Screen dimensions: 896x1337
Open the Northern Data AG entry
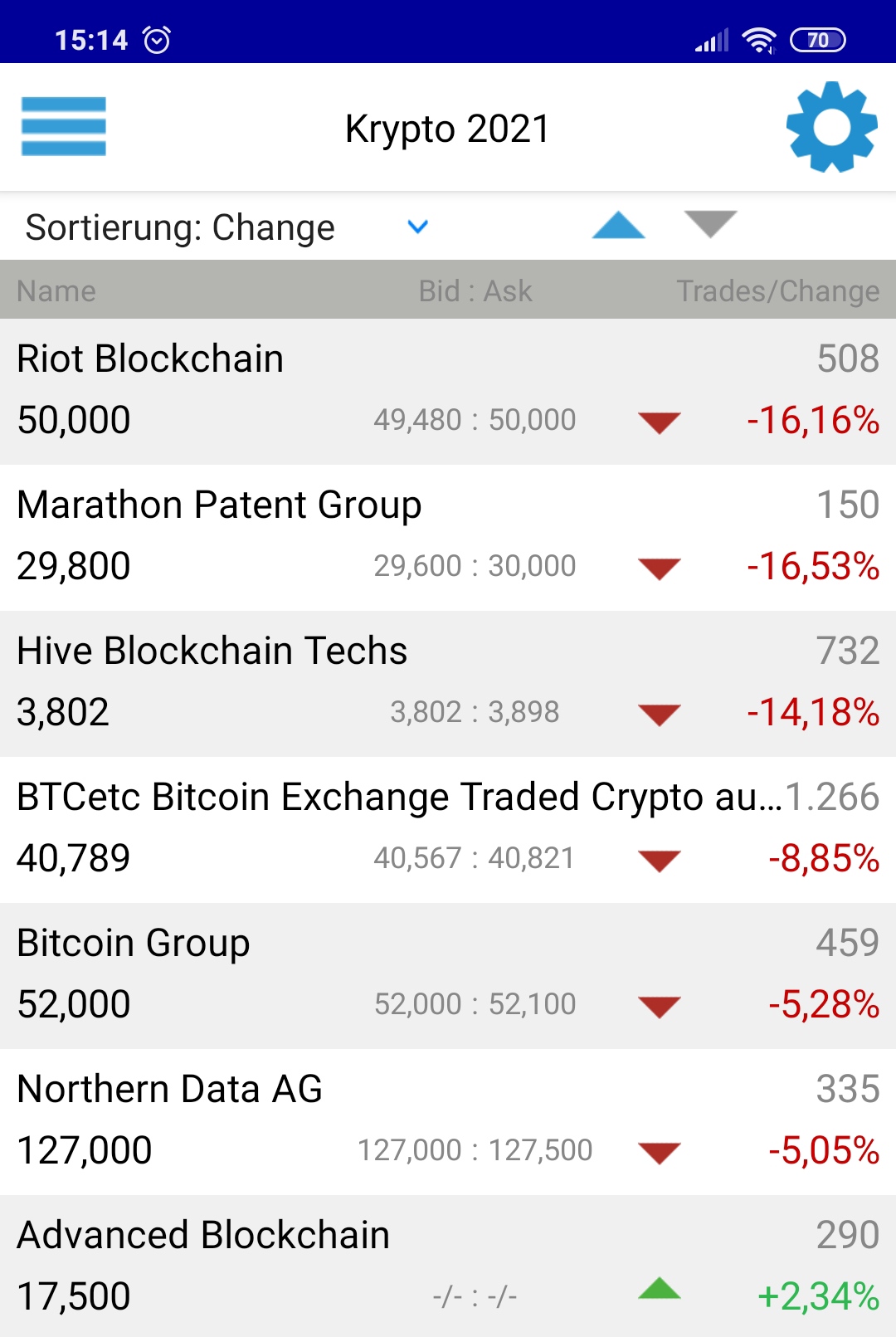tap(448, 1120)
